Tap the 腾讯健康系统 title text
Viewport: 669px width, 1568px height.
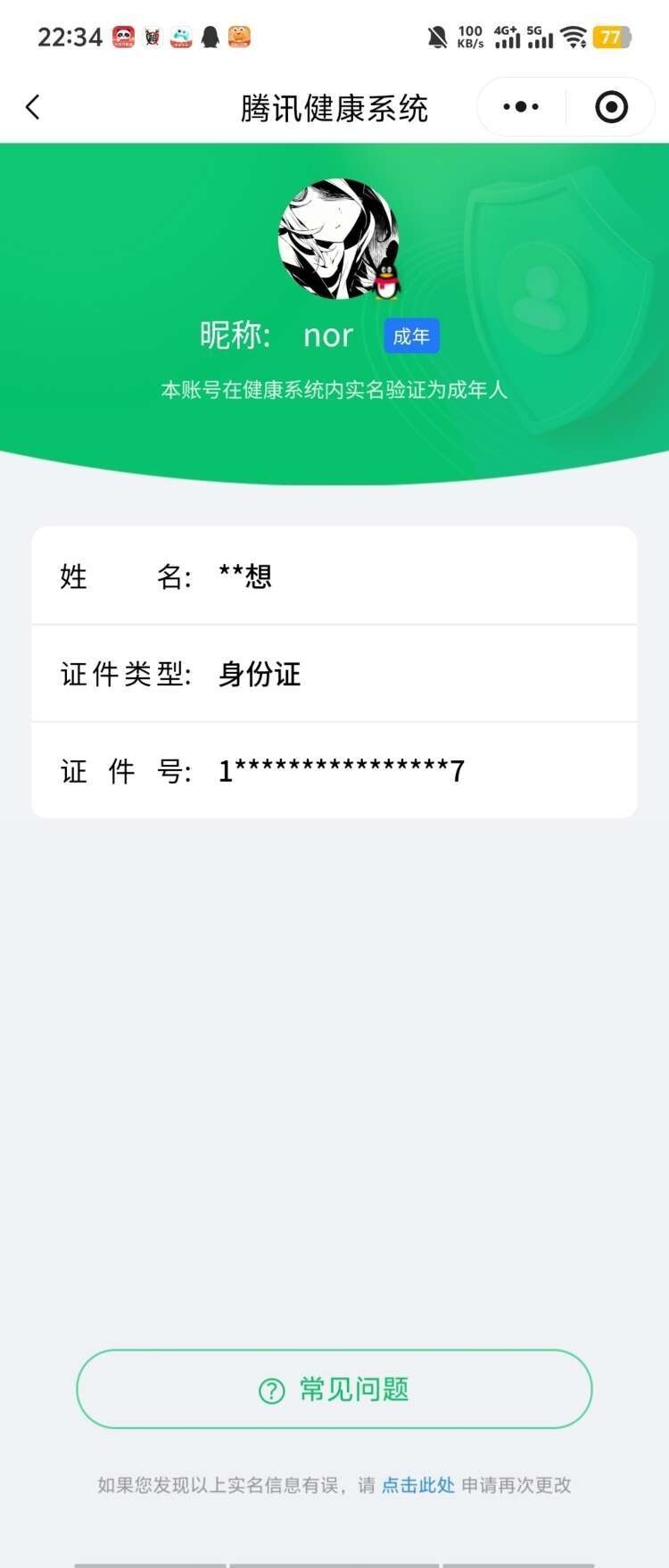(x=334, y=106)
